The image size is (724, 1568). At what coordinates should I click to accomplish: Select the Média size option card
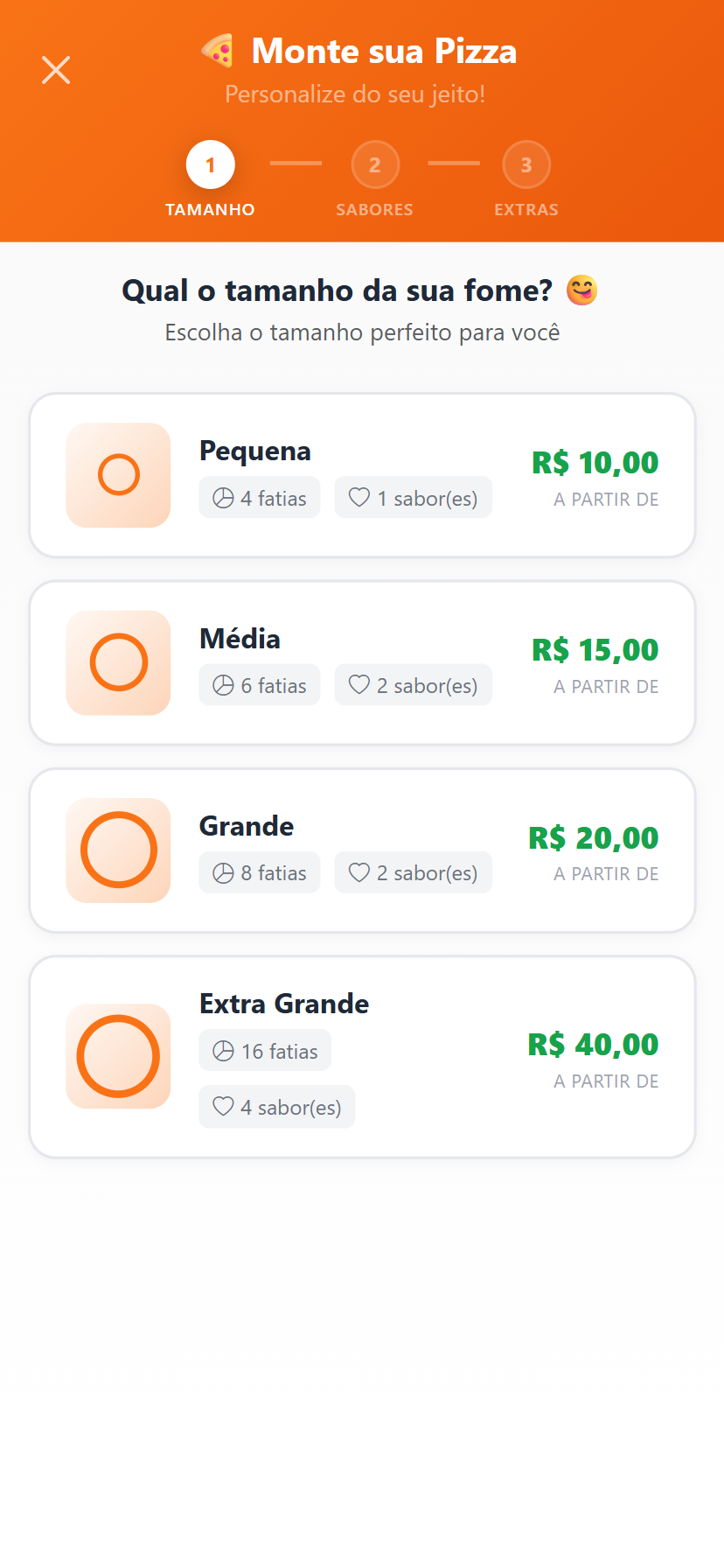(x=362, y=662)
